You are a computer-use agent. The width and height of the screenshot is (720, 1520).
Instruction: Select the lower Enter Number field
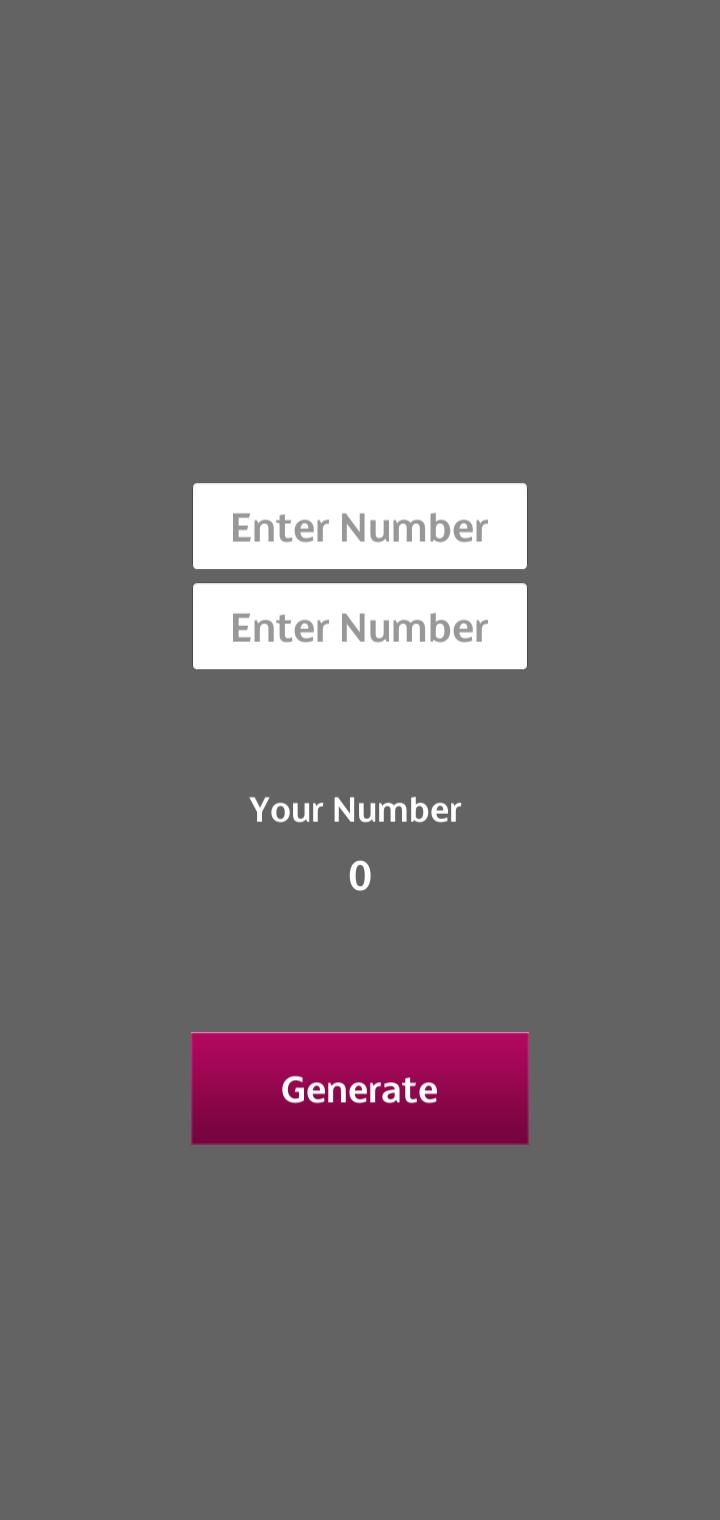pyautogui.click(x=360, y=626)
